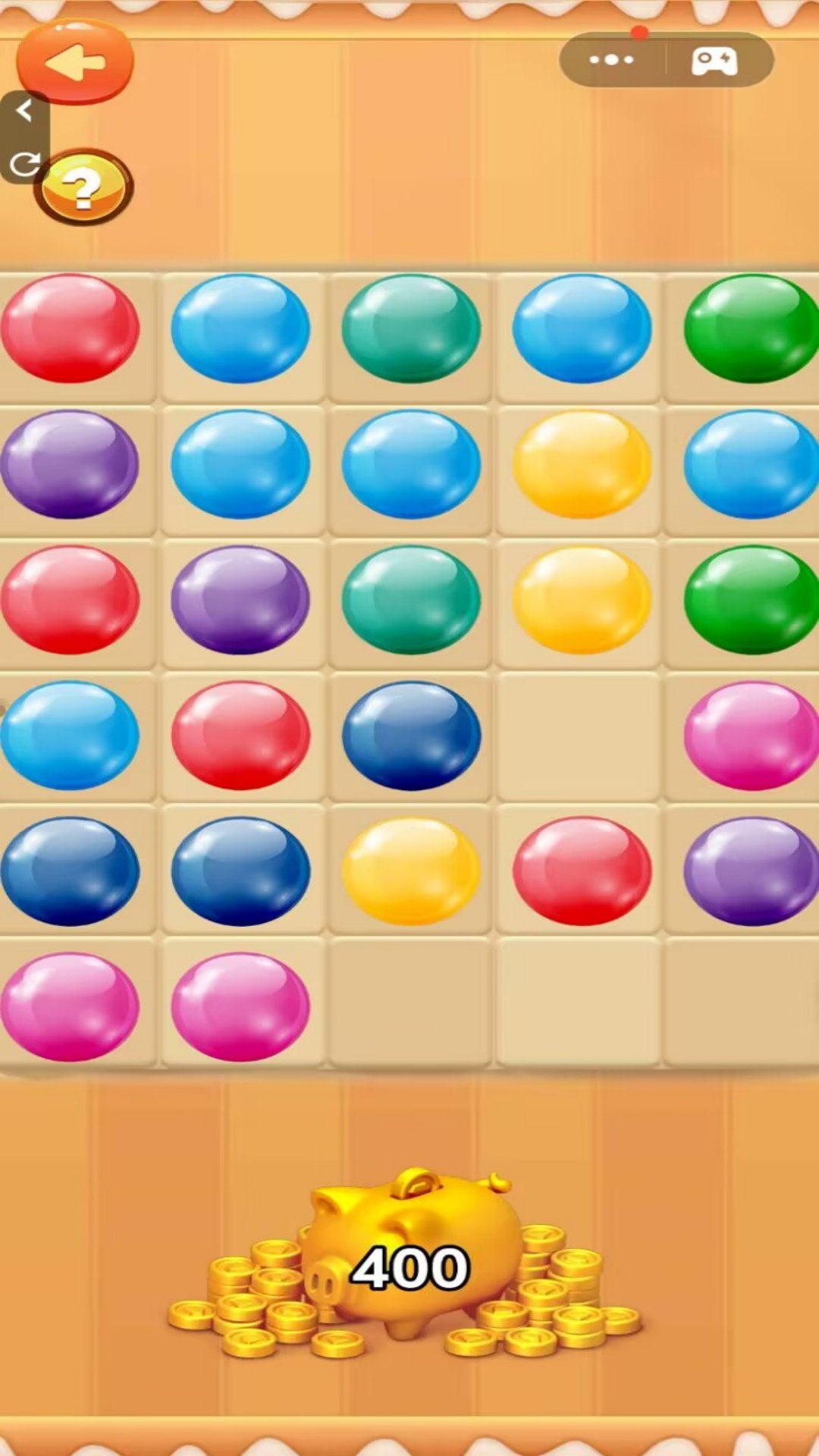
Task: Select the dark blue ball in the fourth row
Action: click(411, 736)
